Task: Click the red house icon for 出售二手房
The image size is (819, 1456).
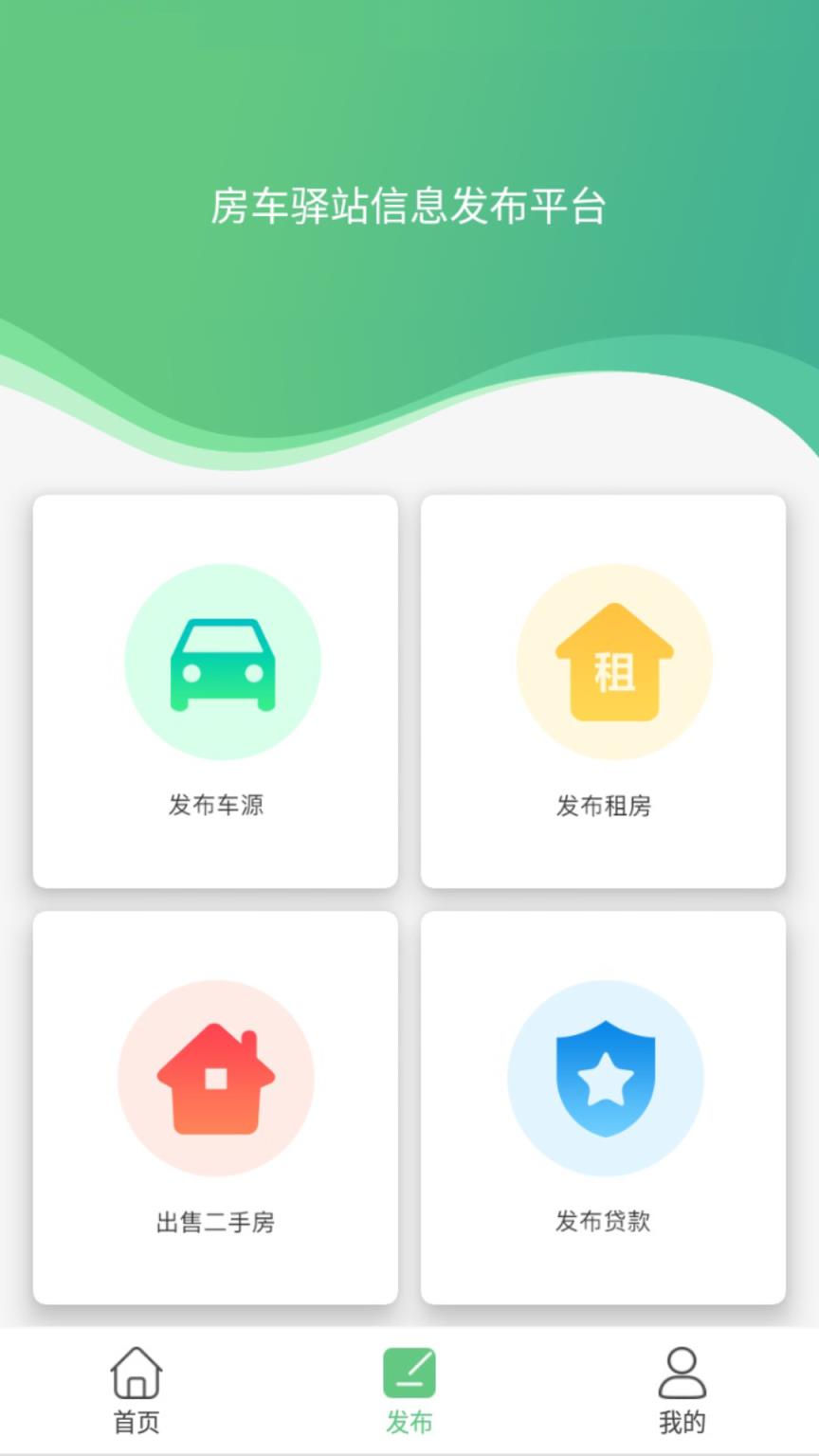Action: click(216, 1076)
